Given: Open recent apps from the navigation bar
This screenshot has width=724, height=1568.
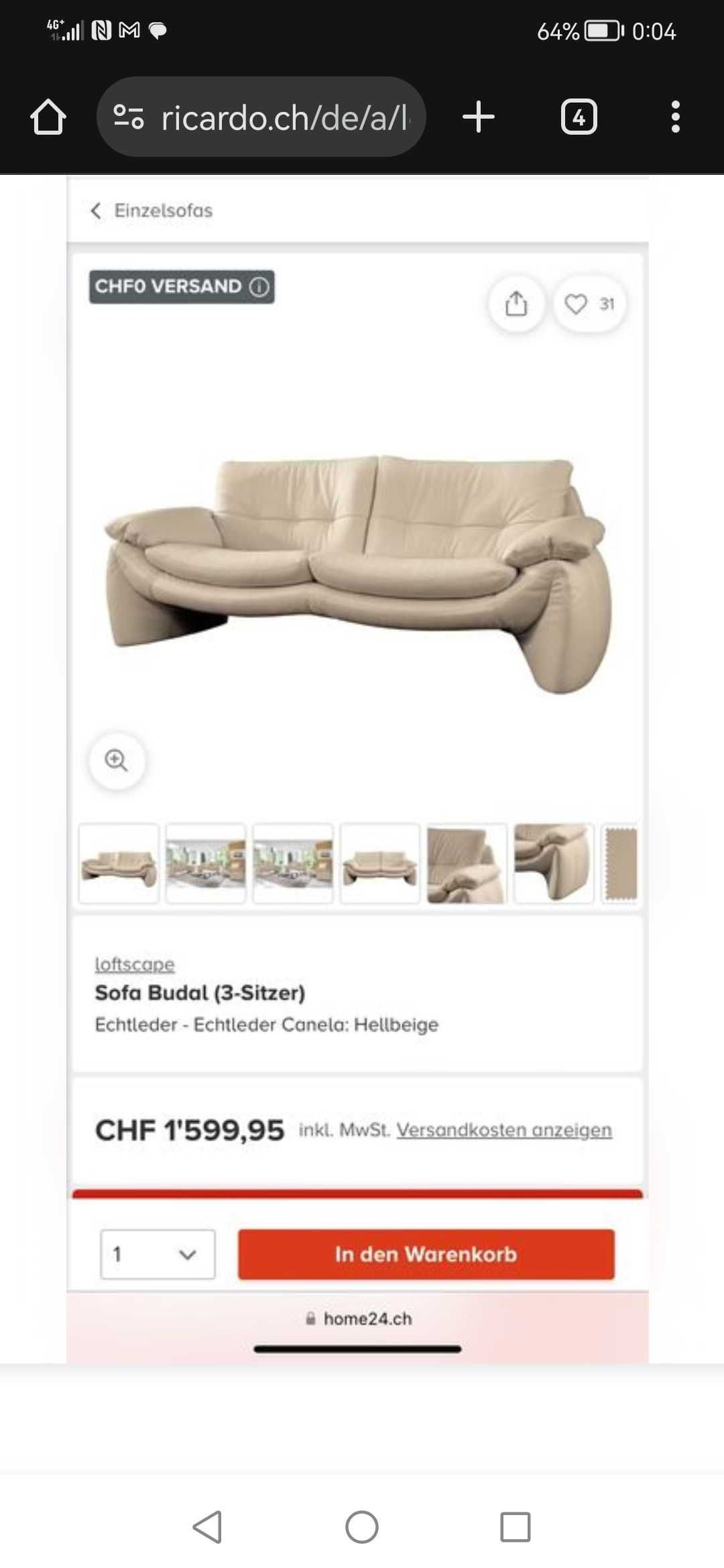Looking at the screenshot, I should (x=515, y=1527).
